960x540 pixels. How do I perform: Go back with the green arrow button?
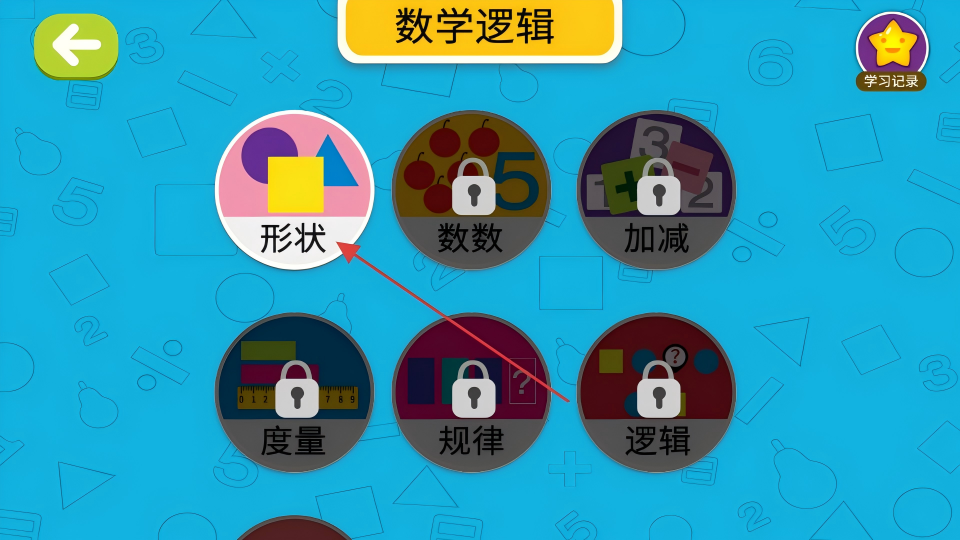(76, 46)
